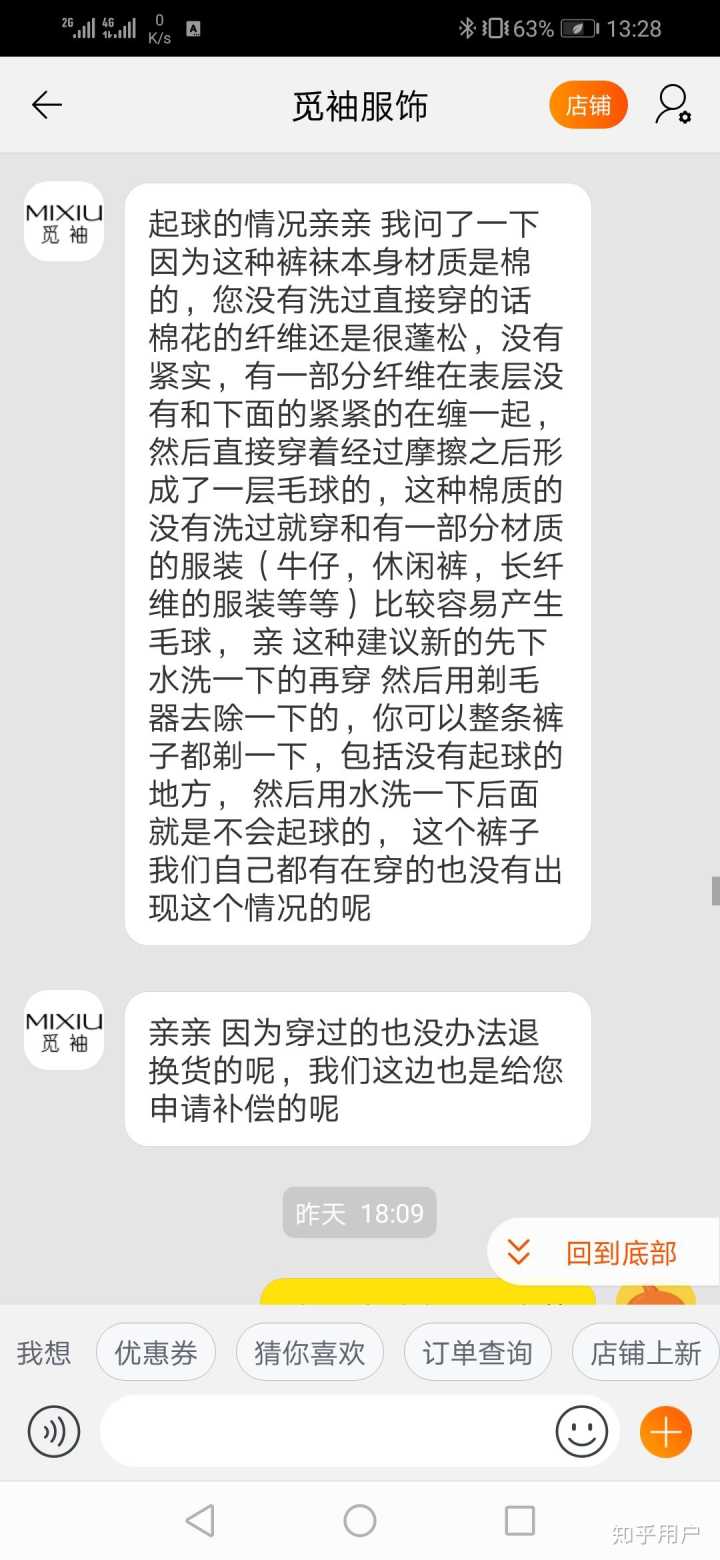Go back from the 觅袖服饰 chat
The image size is (720, 1560).
[x=46, y=105]
